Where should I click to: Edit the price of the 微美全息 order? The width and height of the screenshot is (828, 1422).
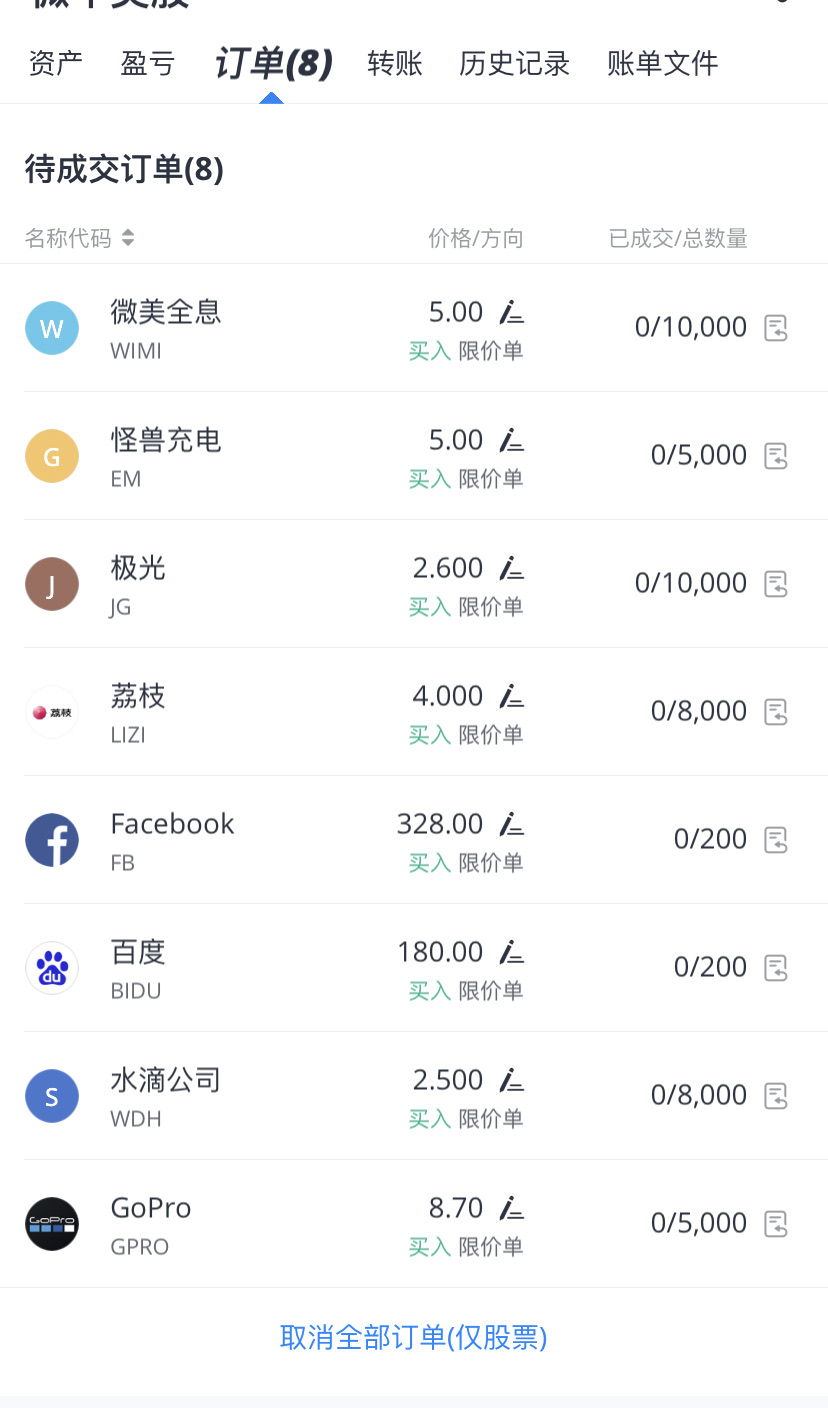coord(512,312)
